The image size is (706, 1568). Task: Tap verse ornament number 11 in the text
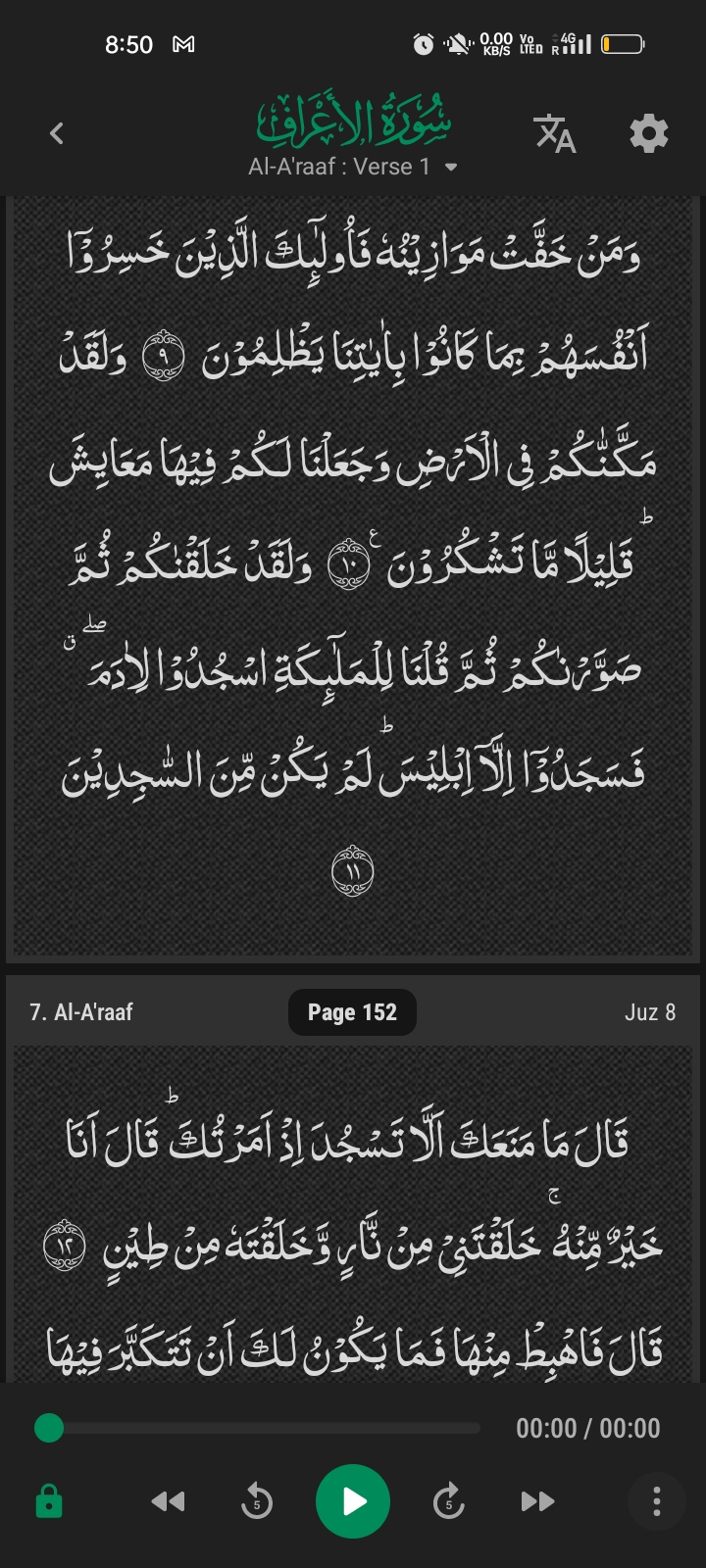pos(353,870)
